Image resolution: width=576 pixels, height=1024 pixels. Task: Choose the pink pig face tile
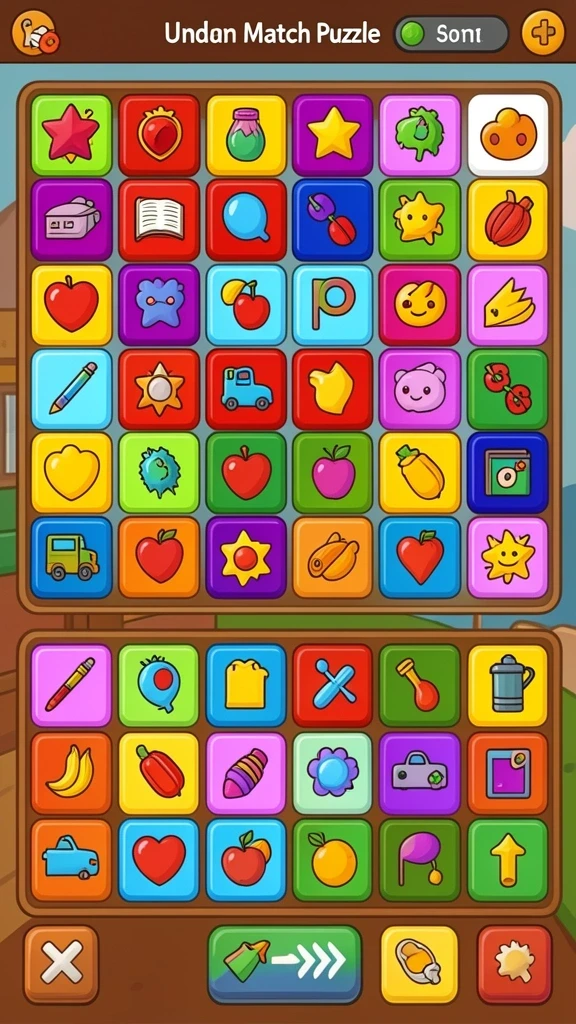tap(420, 389)
